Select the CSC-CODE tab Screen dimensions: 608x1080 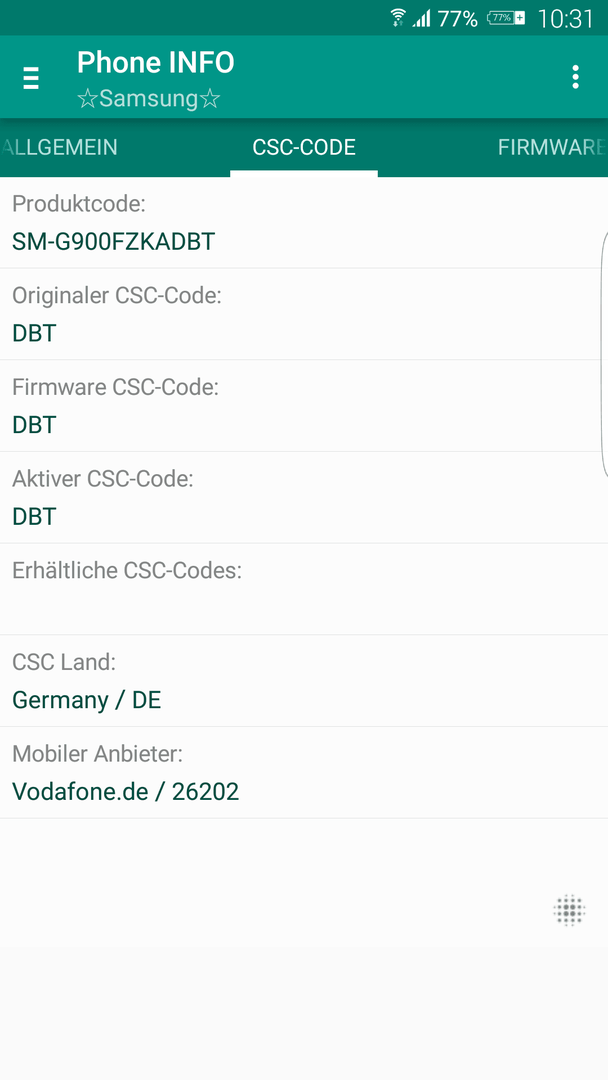[x=304, y=147]
